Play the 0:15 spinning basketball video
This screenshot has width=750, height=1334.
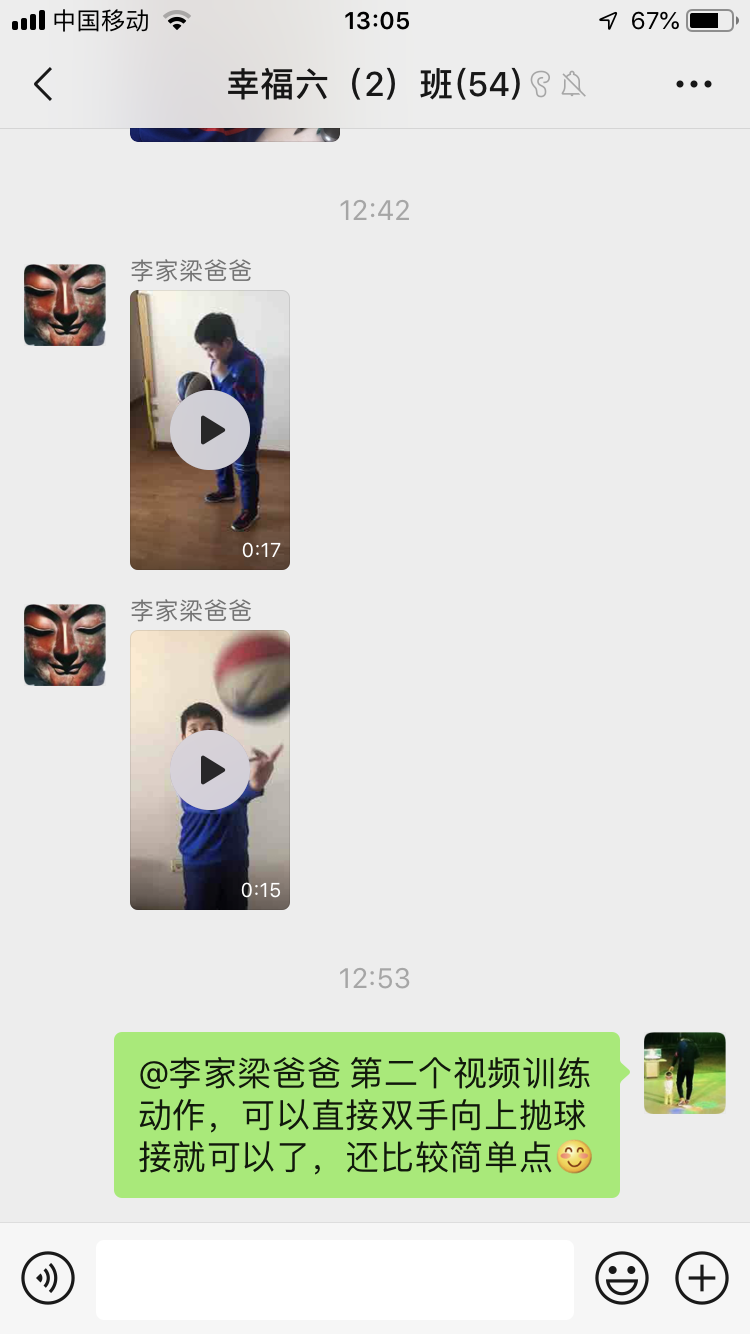(210, 770)
